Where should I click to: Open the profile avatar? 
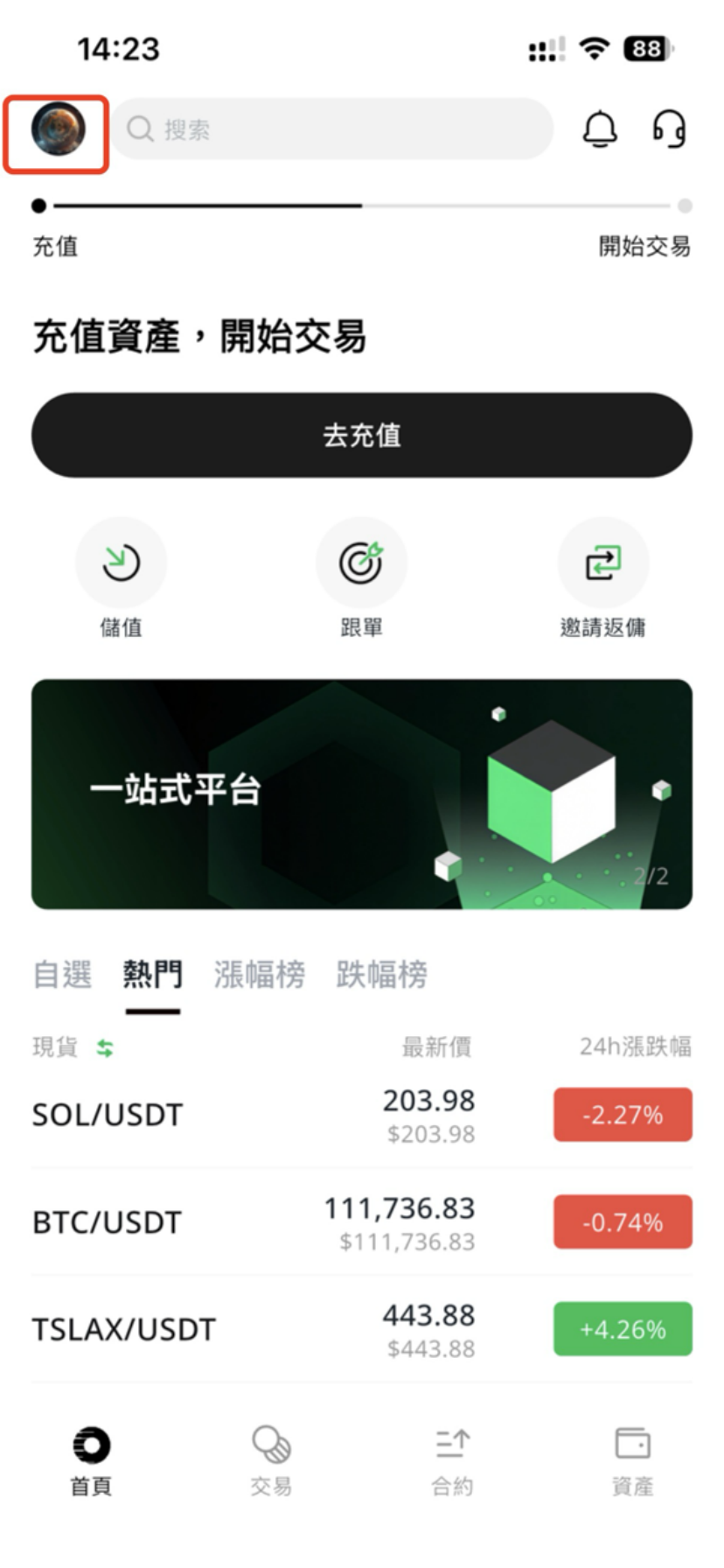pos(58,129)
